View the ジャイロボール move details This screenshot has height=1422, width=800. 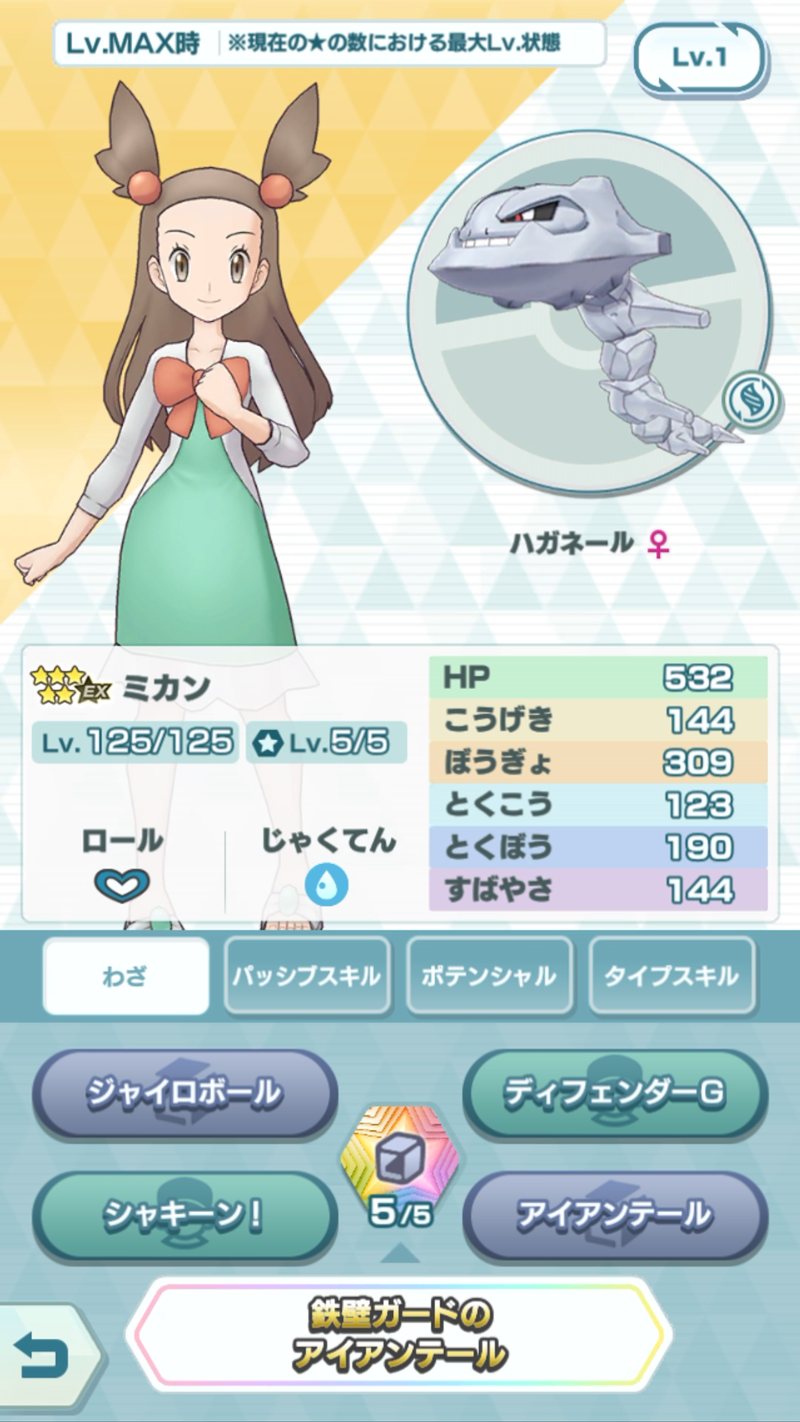(184, 1093)
